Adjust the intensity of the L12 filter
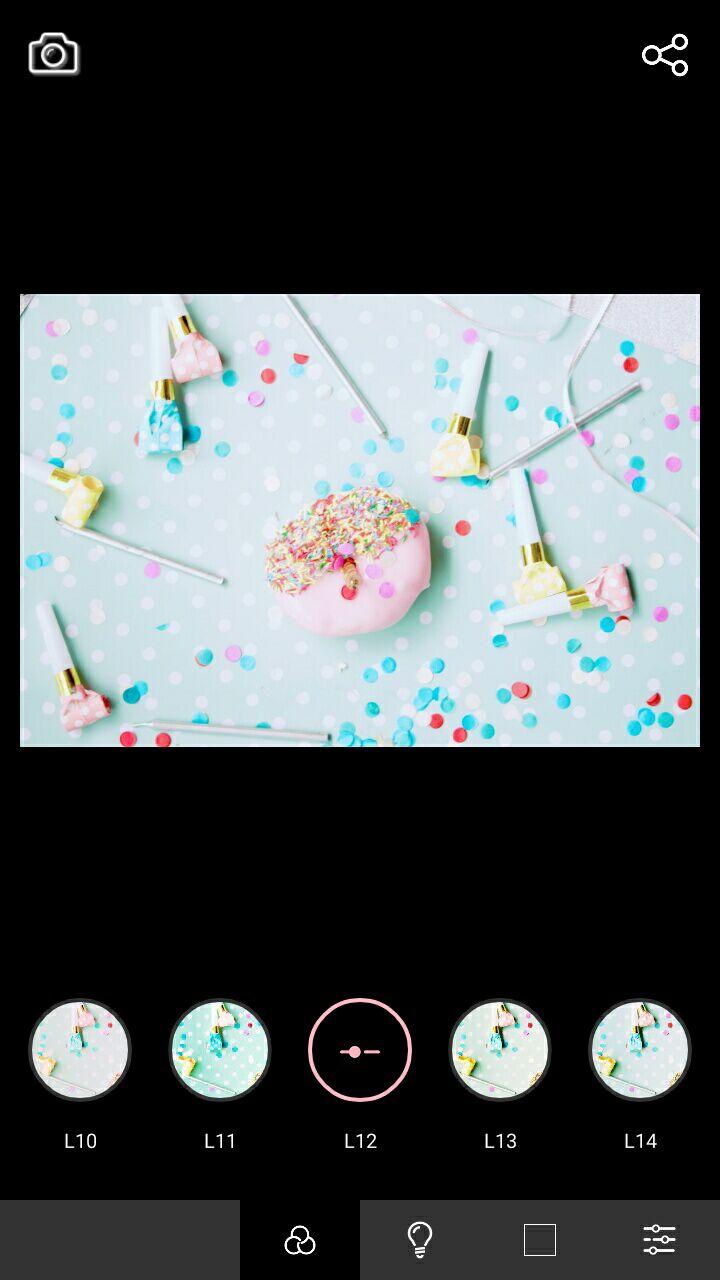Viewport: 720px width, 1280px height. [360, 1050]
